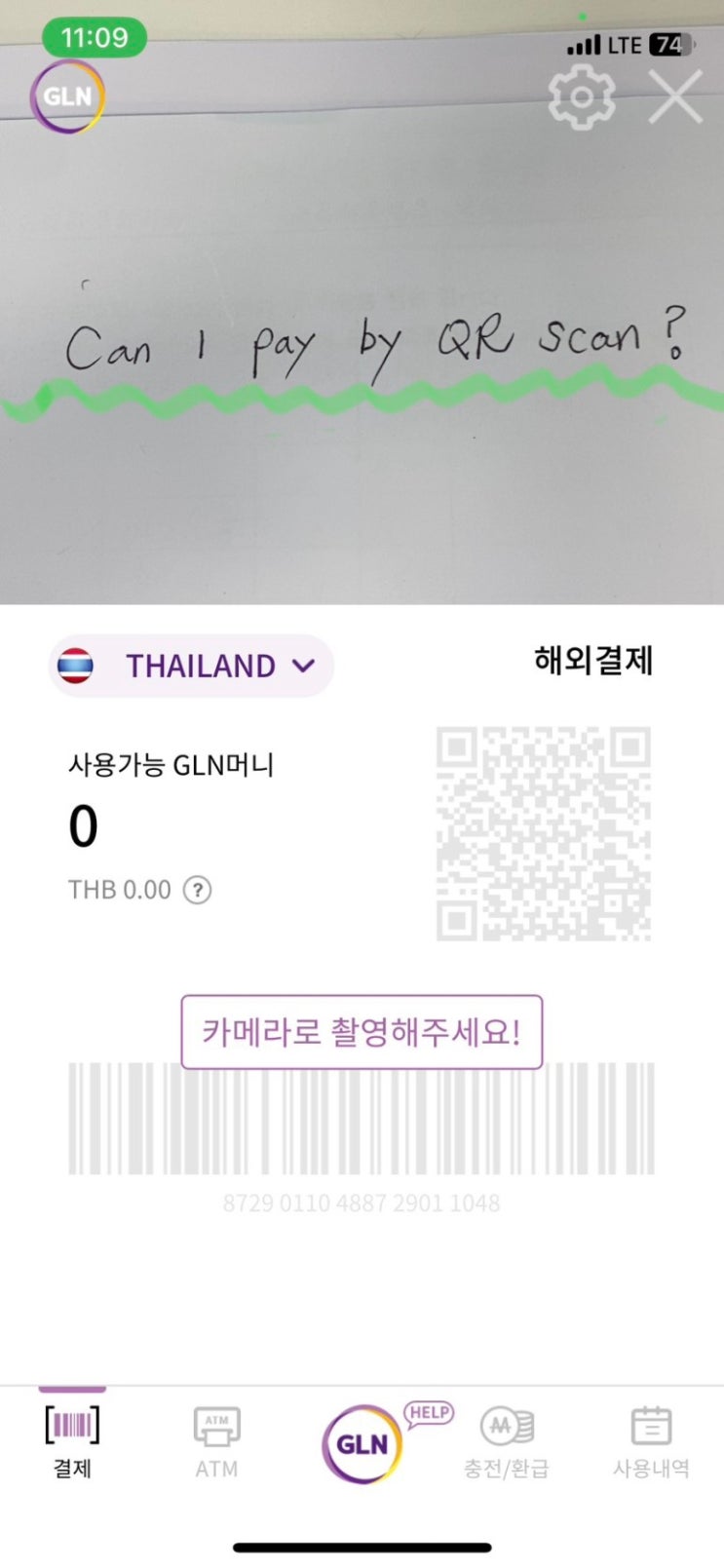Tap the question mark next to THB 0.00

click(x=197, y=890)
